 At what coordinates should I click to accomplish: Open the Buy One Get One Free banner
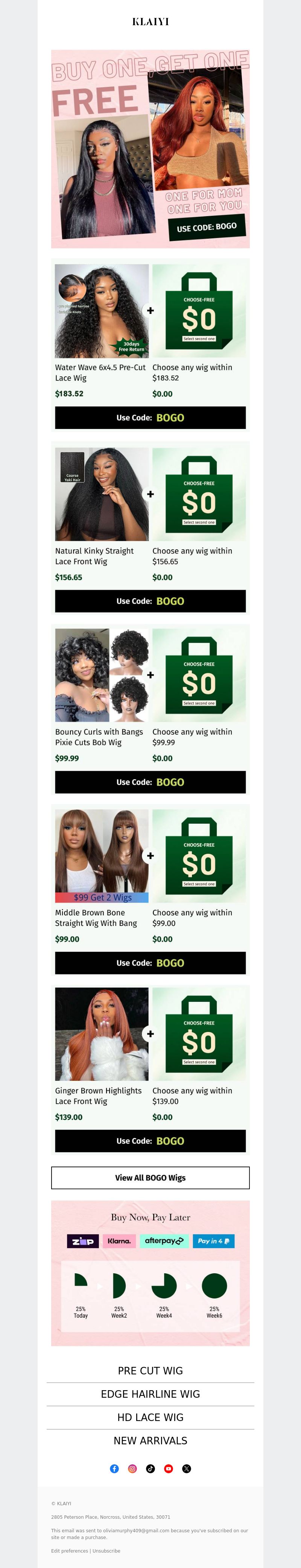150,149
